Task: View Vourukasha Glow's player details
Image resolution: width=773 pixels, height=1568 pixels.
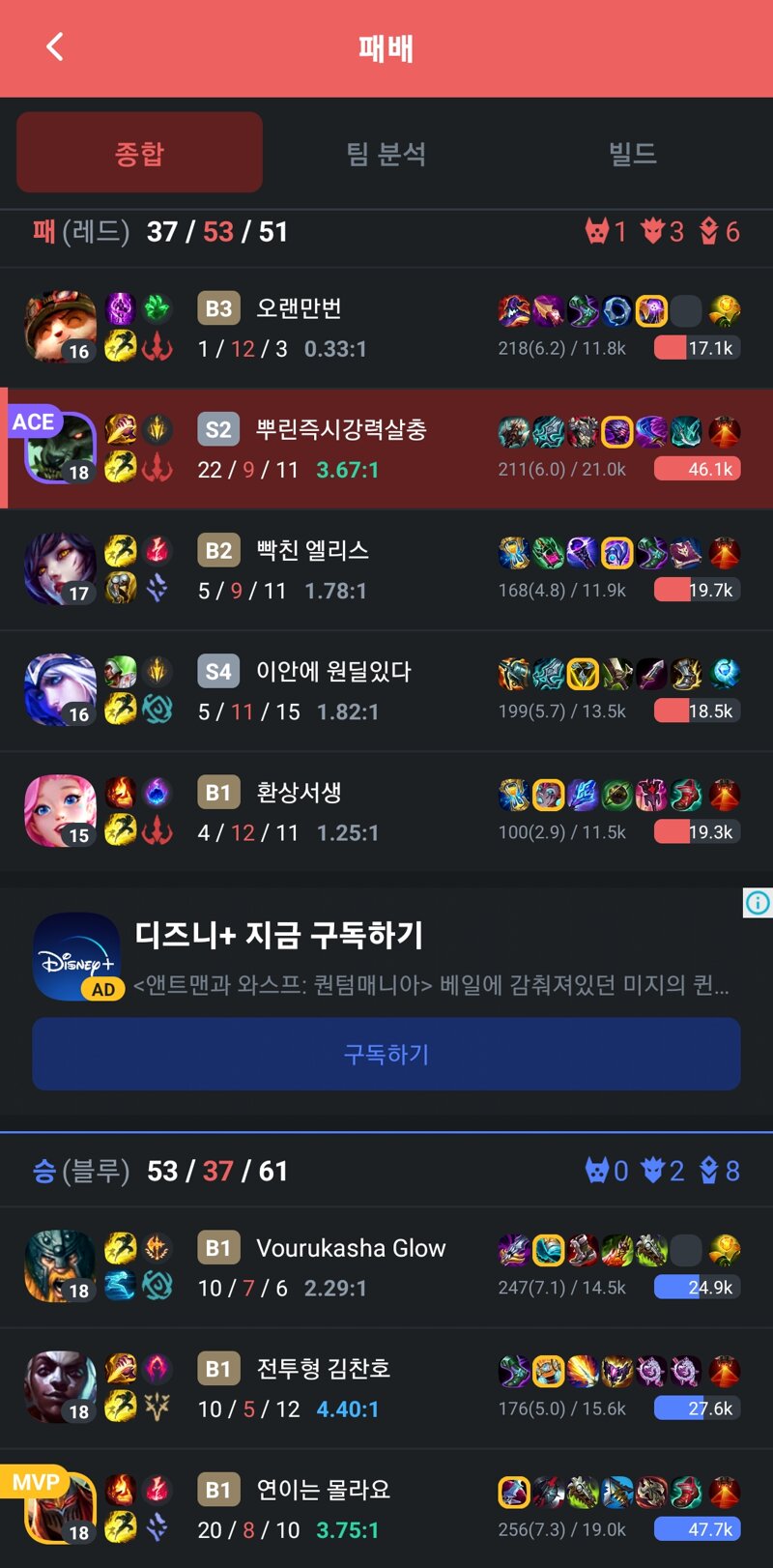Action: point(386,1267)
